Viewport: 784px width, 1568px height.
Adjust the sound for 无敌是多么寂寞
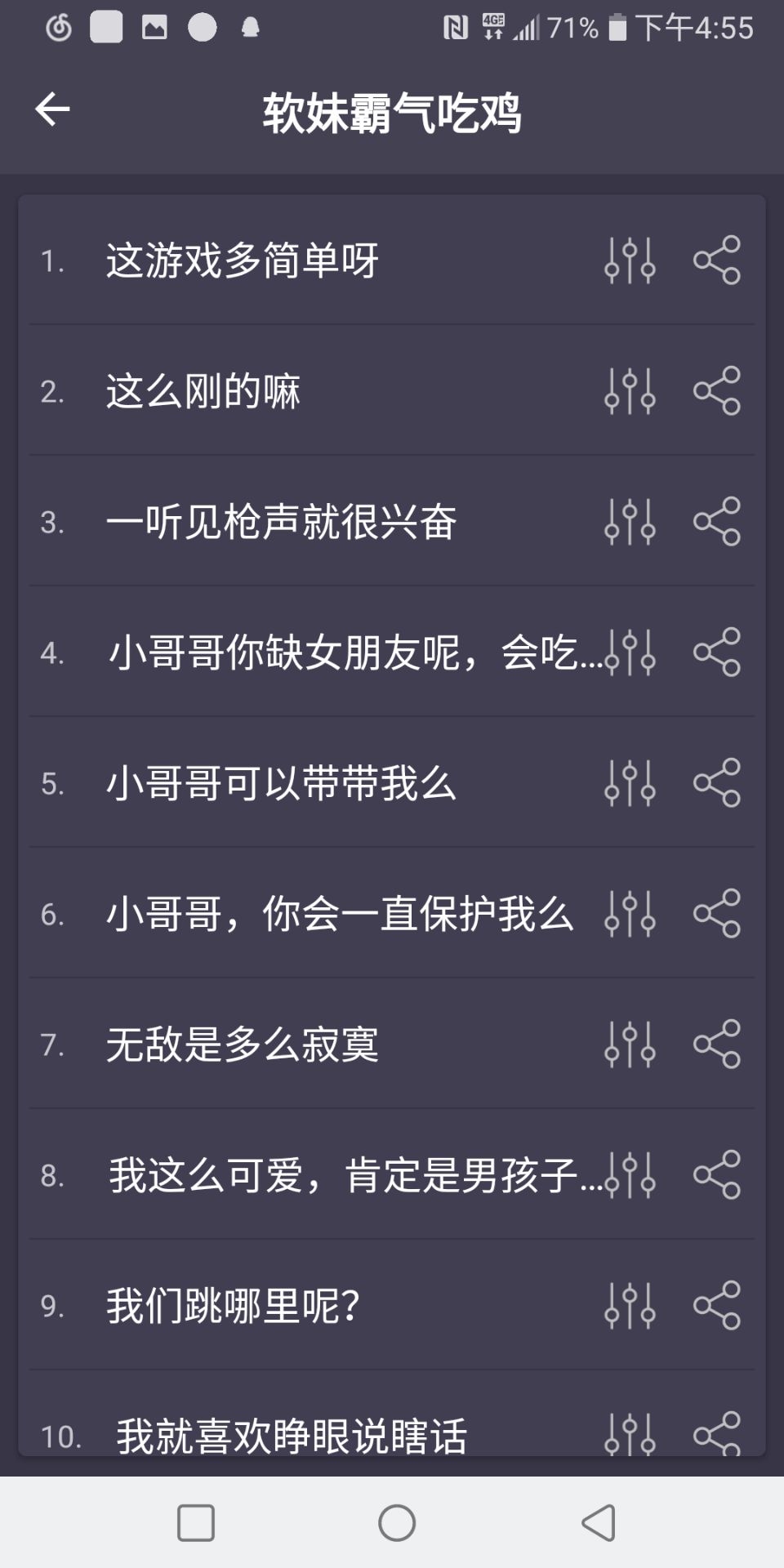[x=630, y=1045]
